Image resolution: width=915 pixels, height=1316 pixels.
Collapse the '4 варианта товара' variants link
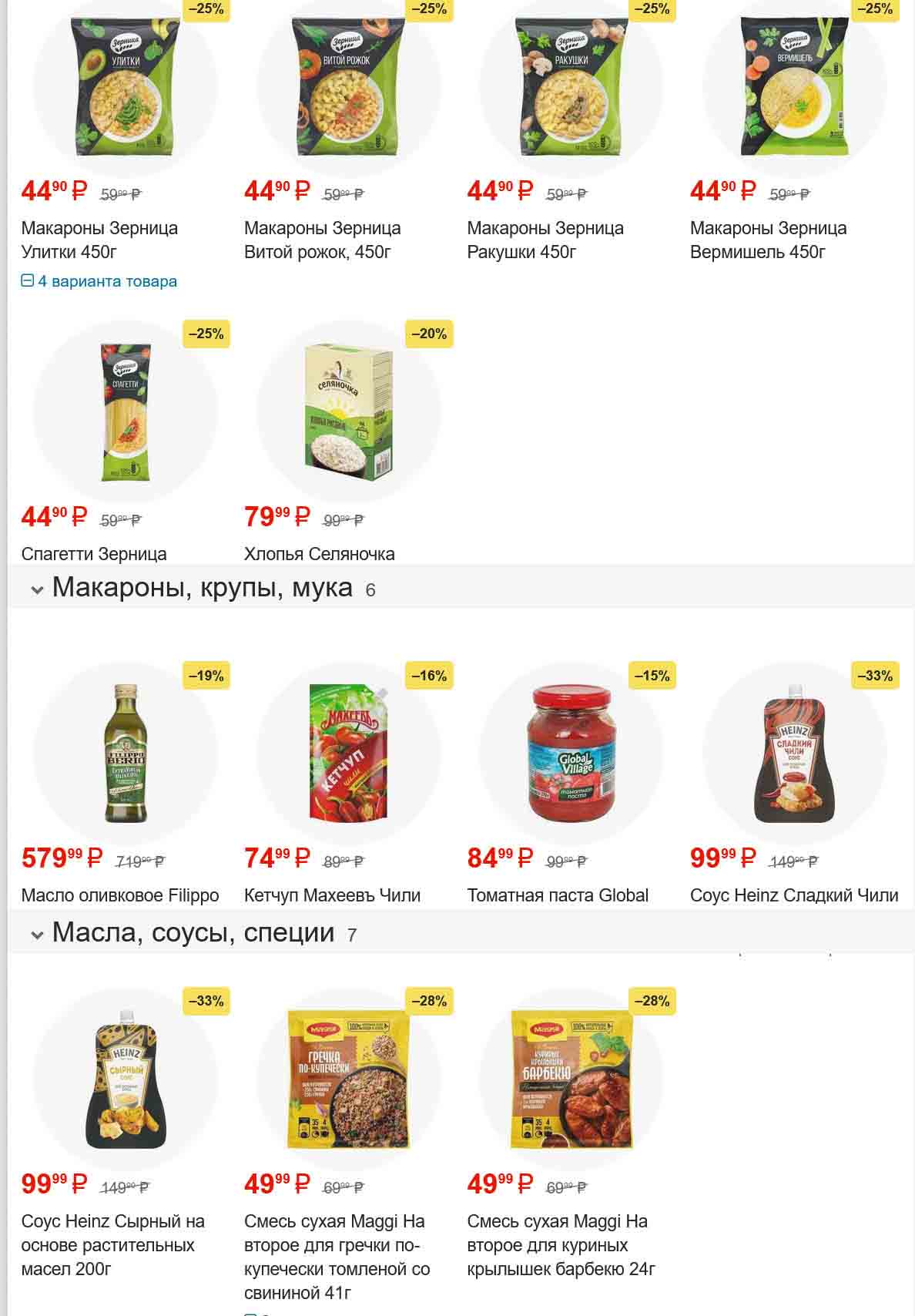pos(99,281)
